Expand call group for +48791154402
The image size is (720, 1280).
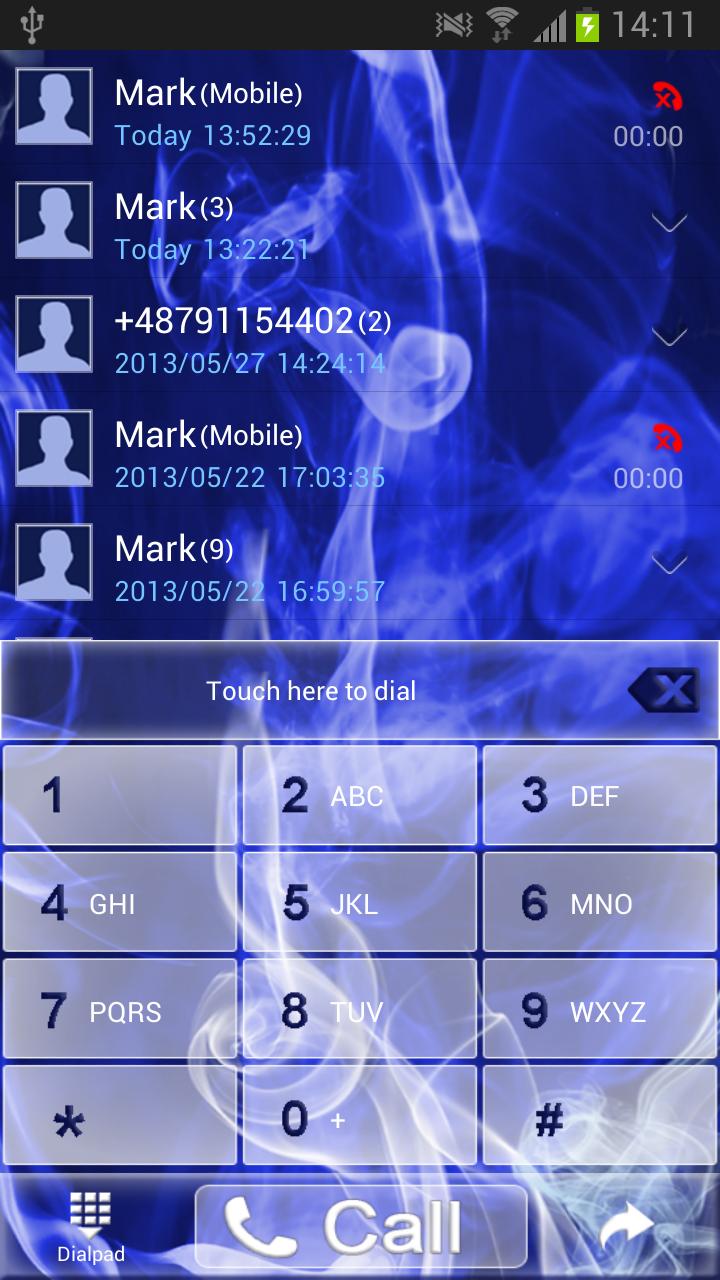668,336
